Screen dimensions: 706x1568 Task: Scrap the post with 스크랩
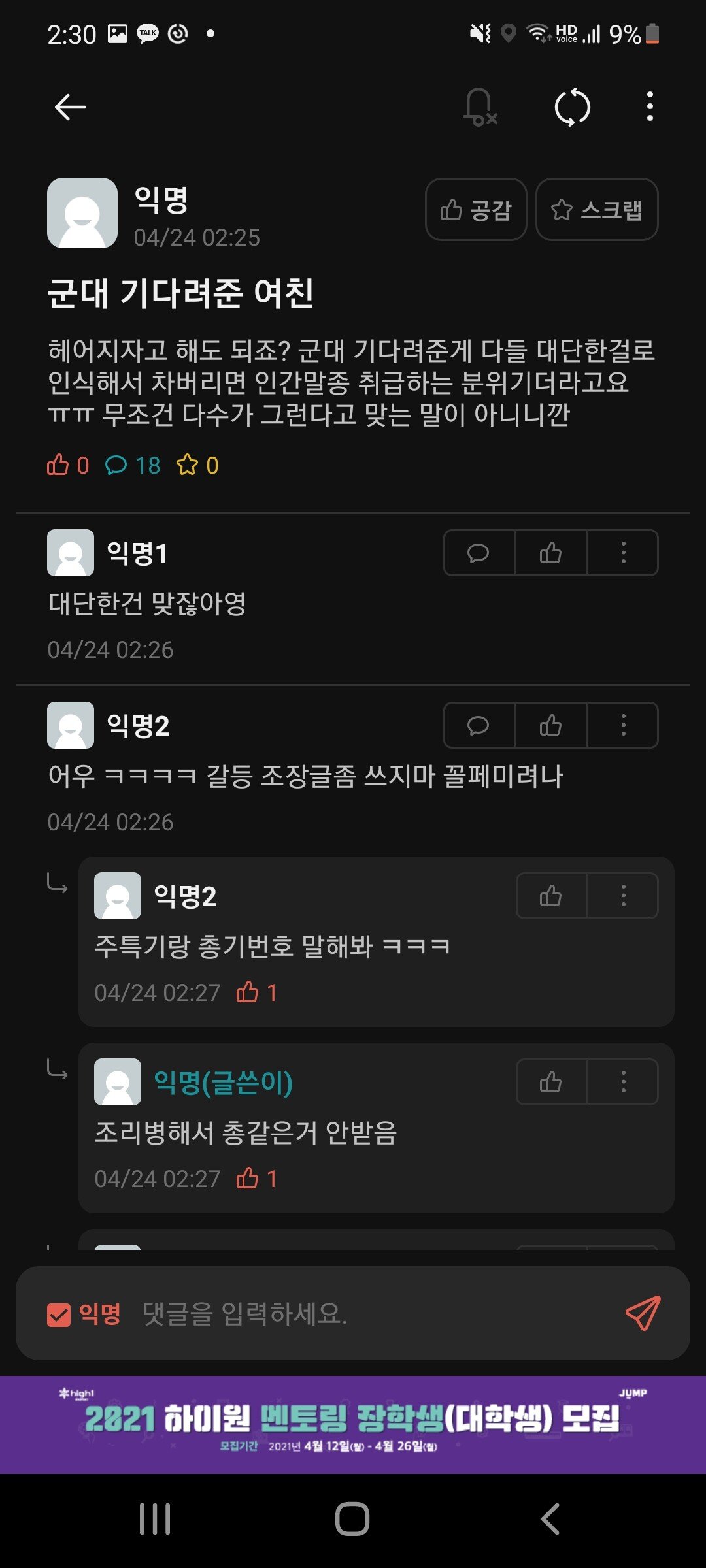(x=597, y=210)
